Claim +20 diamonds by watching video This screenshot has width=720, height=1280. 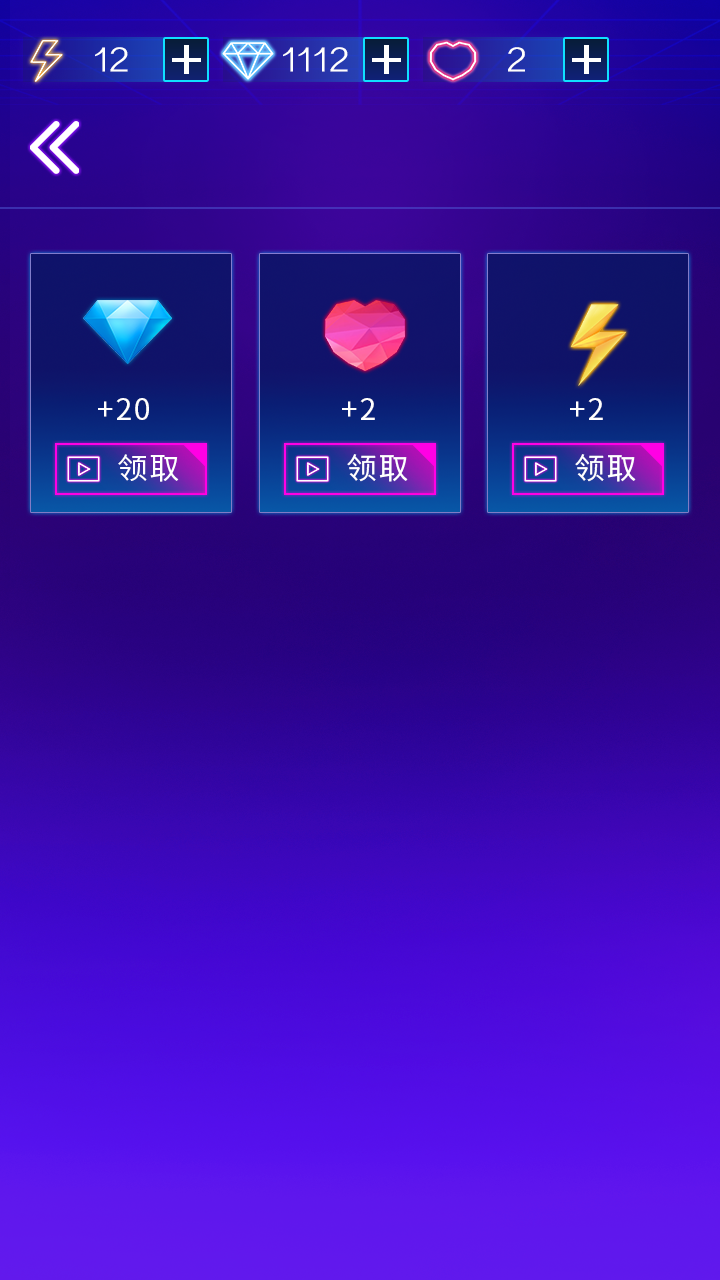point(131,469)
